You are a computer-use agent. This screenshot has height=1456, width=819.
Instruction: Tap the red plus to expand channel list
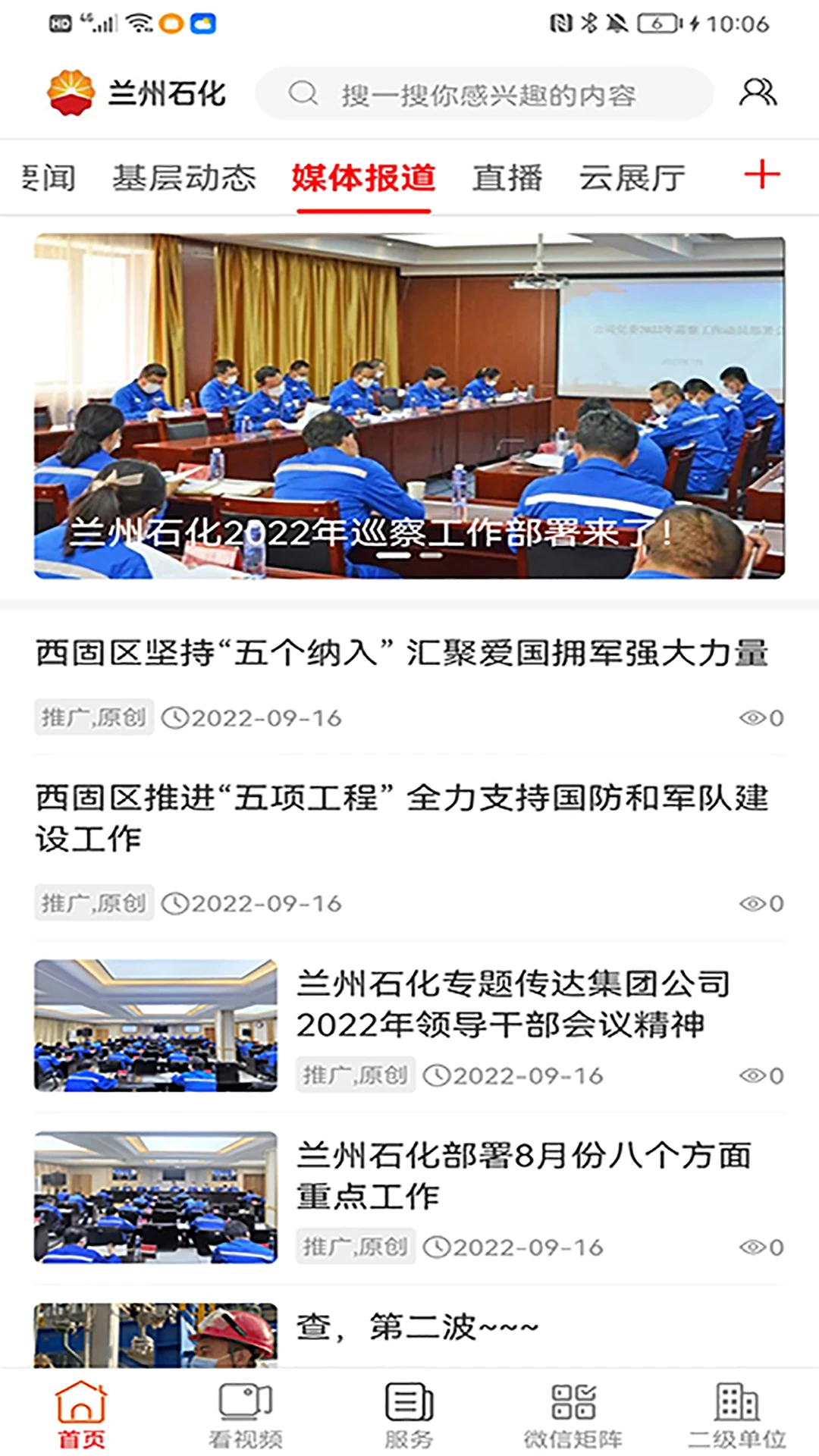point(762,176)
